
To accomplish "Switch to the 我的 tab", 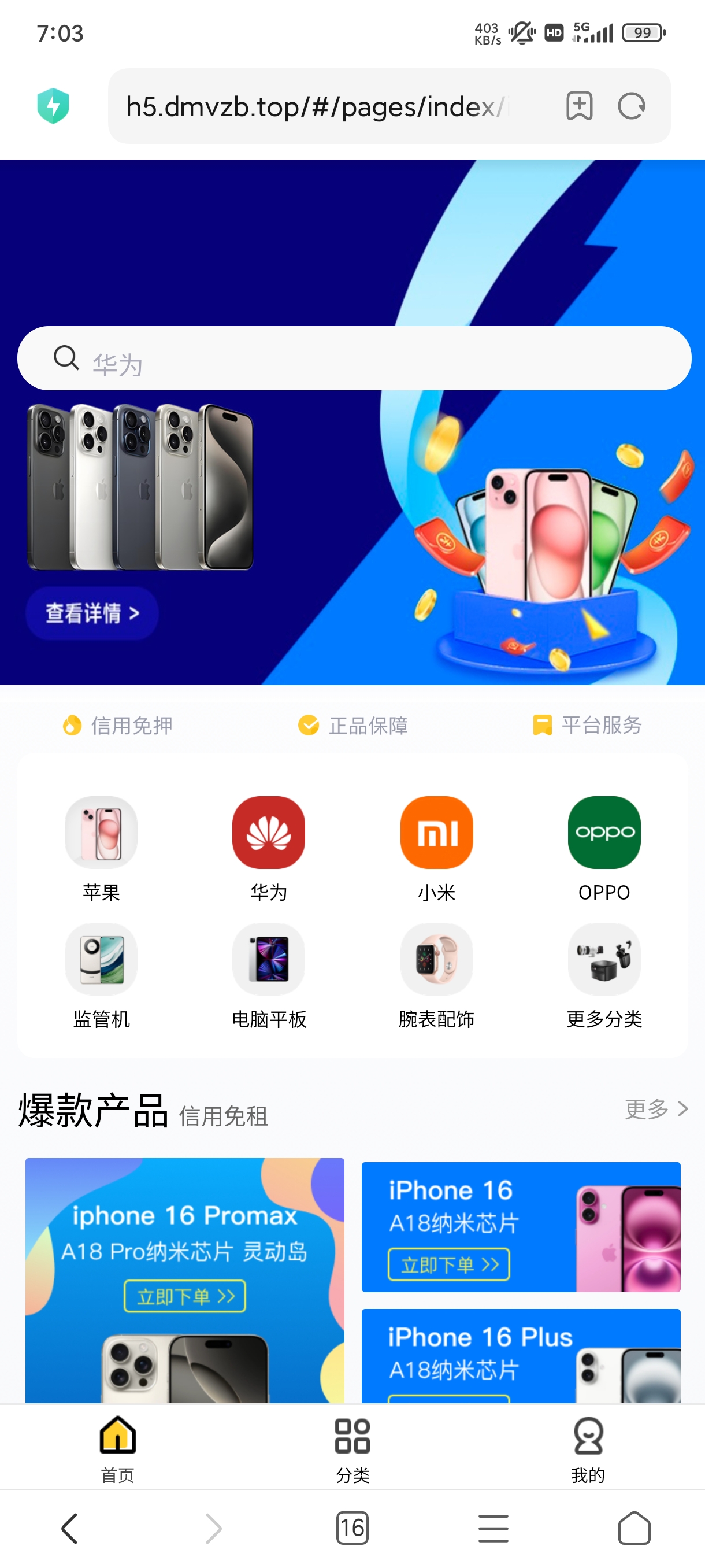I will 588,1450.
